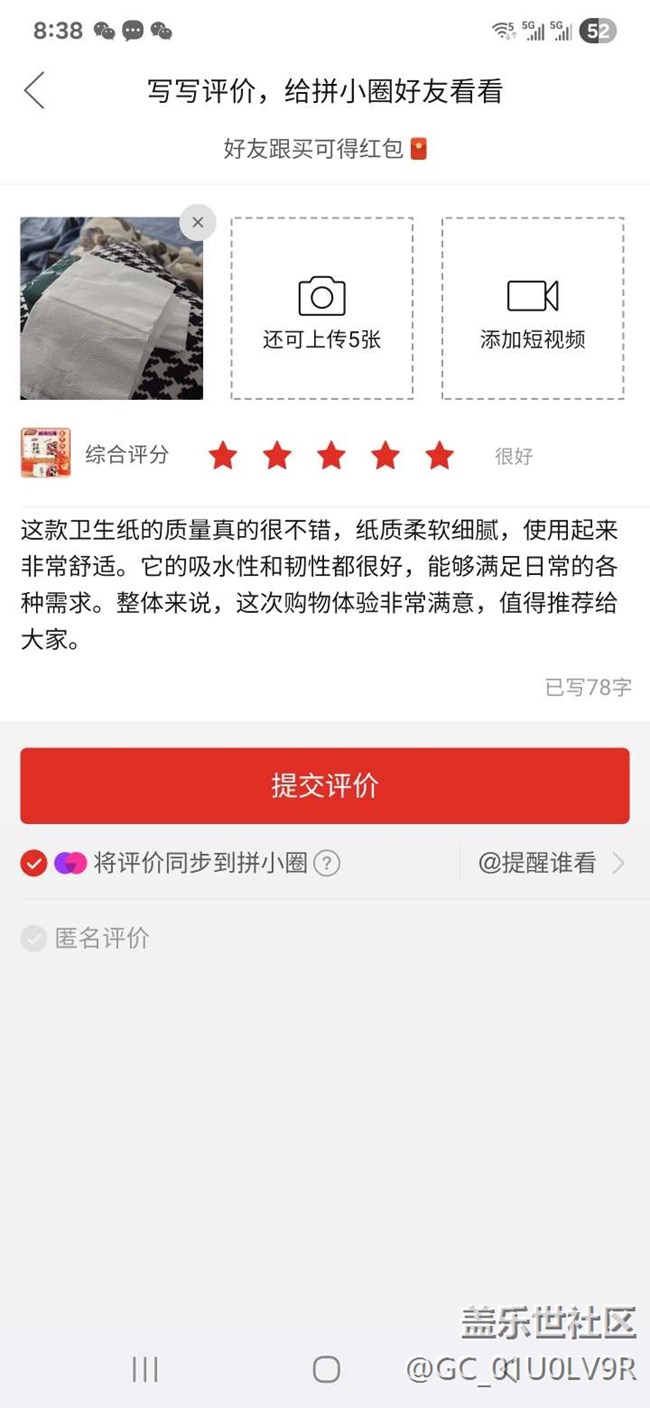This screenshot has height=1408, width=650.
Task: Open the help icon beside 拼小圈
Action: coord(327,863)
